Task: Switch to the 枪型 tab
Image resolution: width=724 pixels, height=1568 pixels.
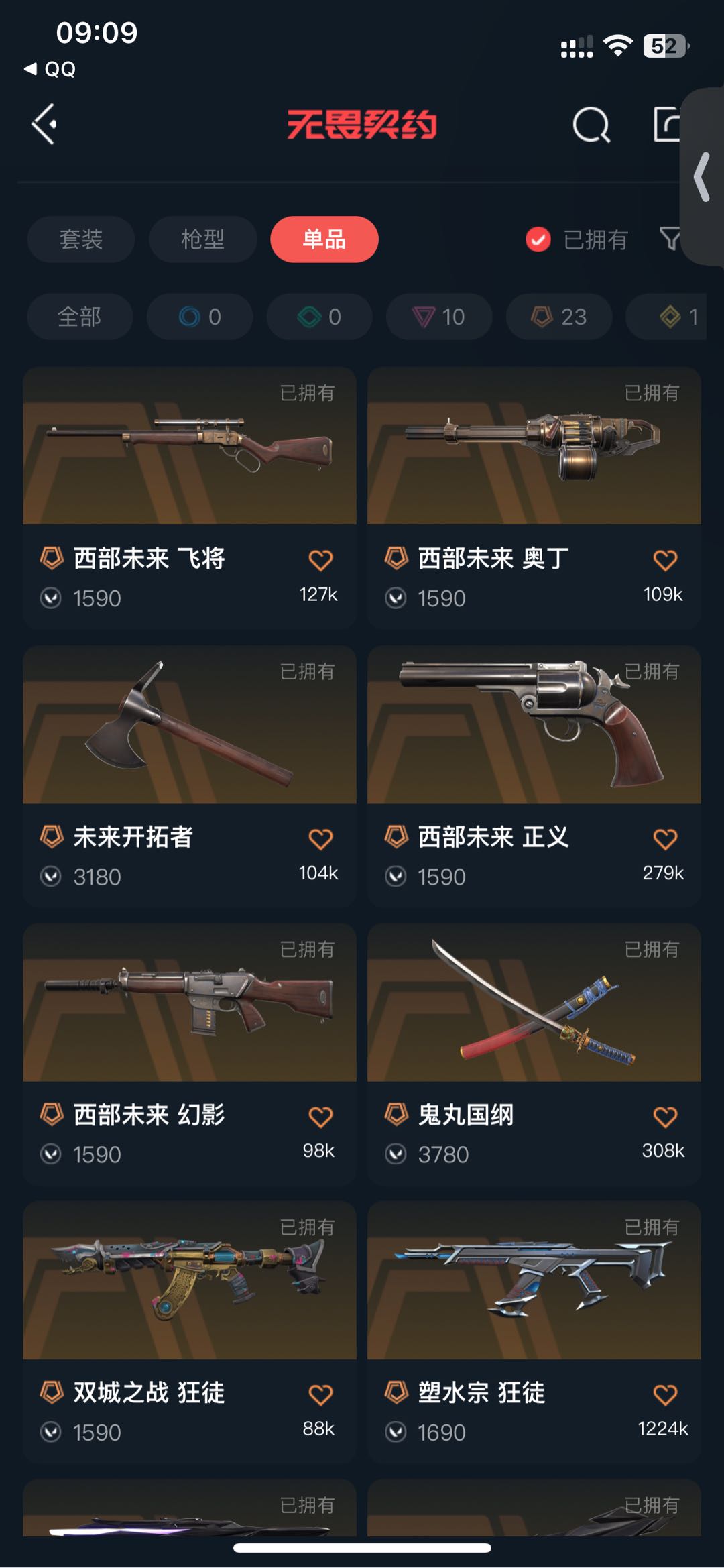Action: click(202, 239)
